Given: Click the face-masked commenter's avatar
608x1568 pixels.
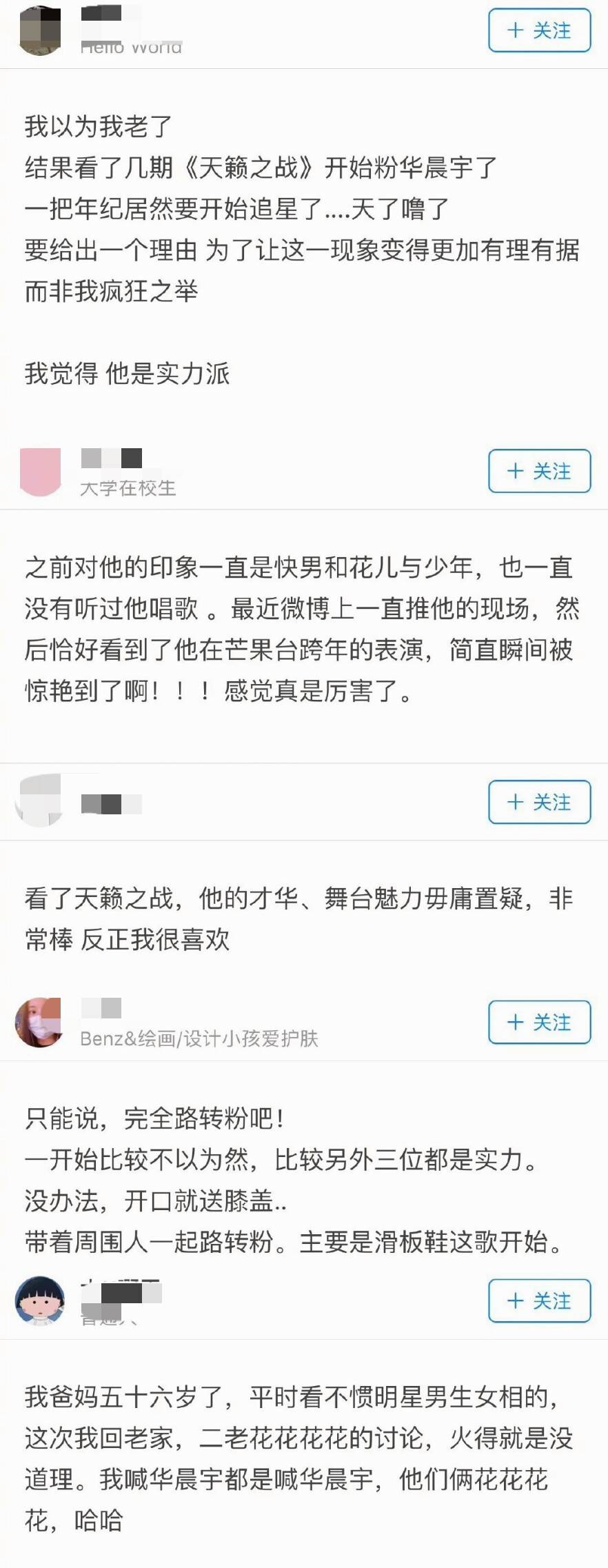Looking at the screenshot, I should point(39,1024).
